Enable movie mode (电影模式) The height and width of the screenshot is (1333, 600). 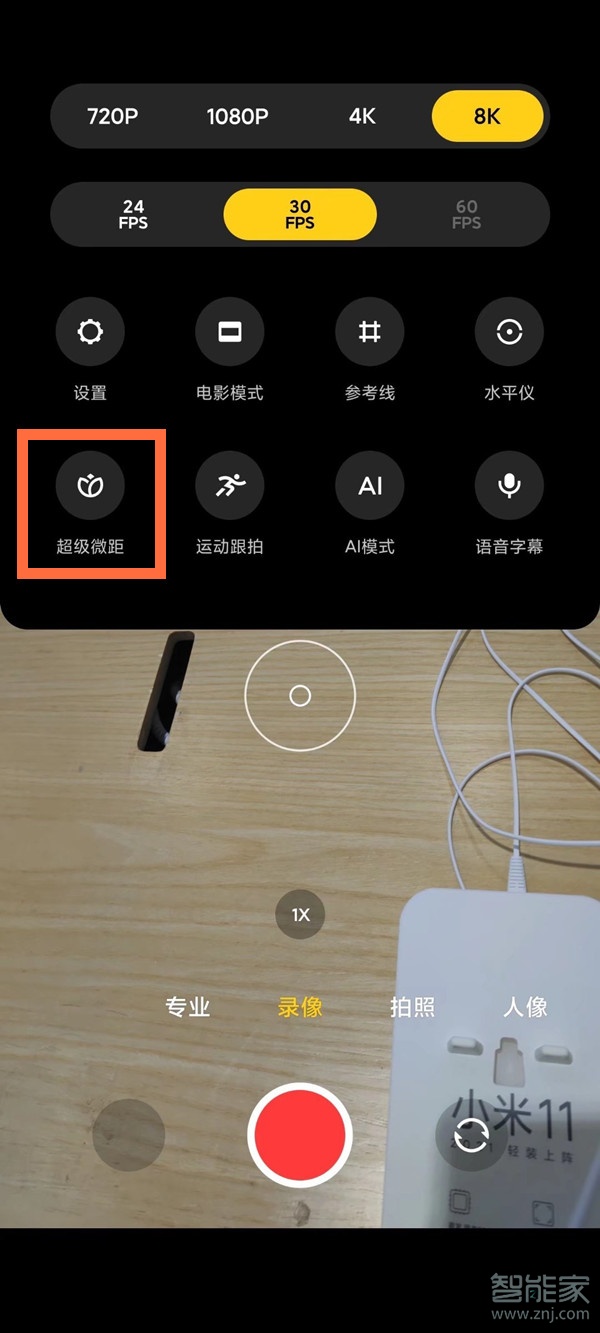[230, 332]
